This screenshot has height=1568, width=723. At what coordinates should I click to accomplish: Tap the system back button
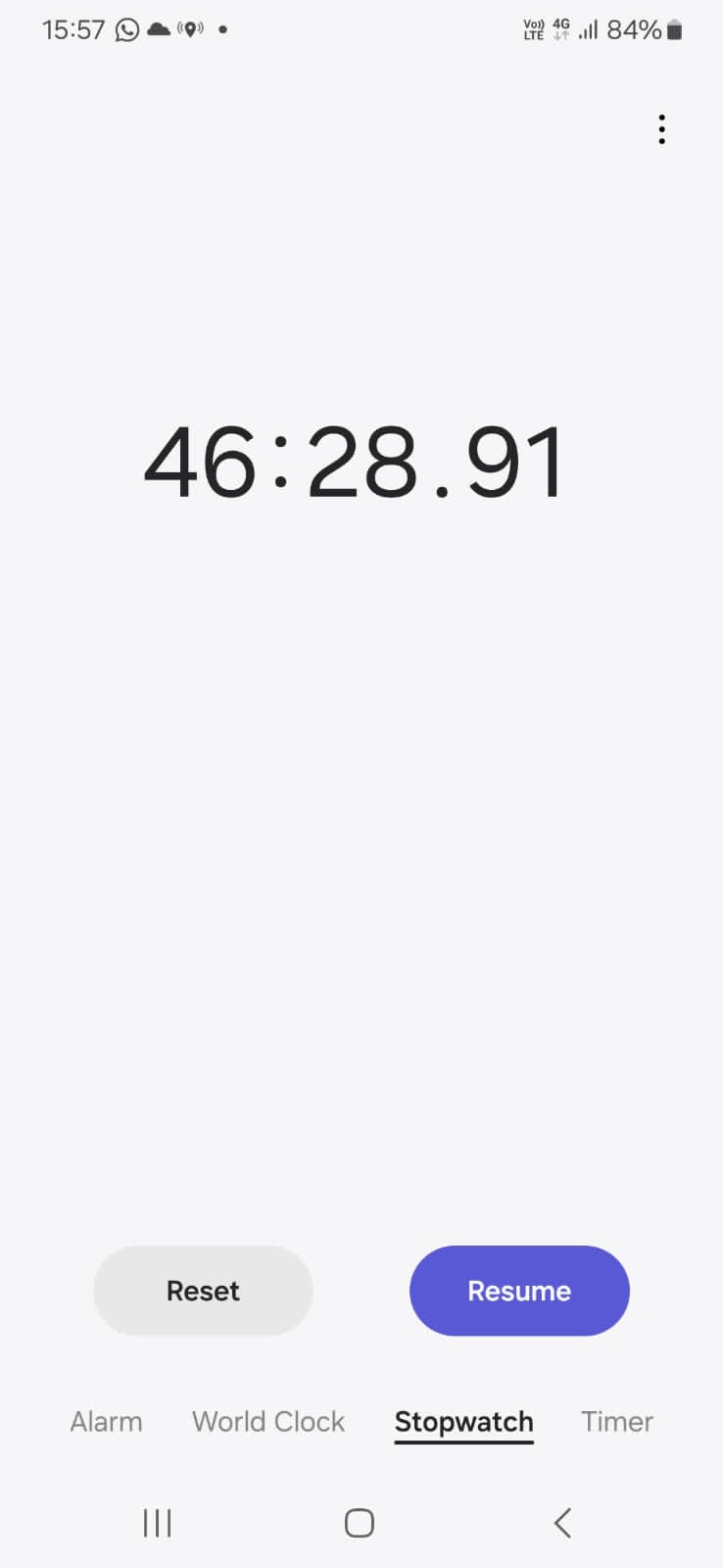coord(562,1523)
